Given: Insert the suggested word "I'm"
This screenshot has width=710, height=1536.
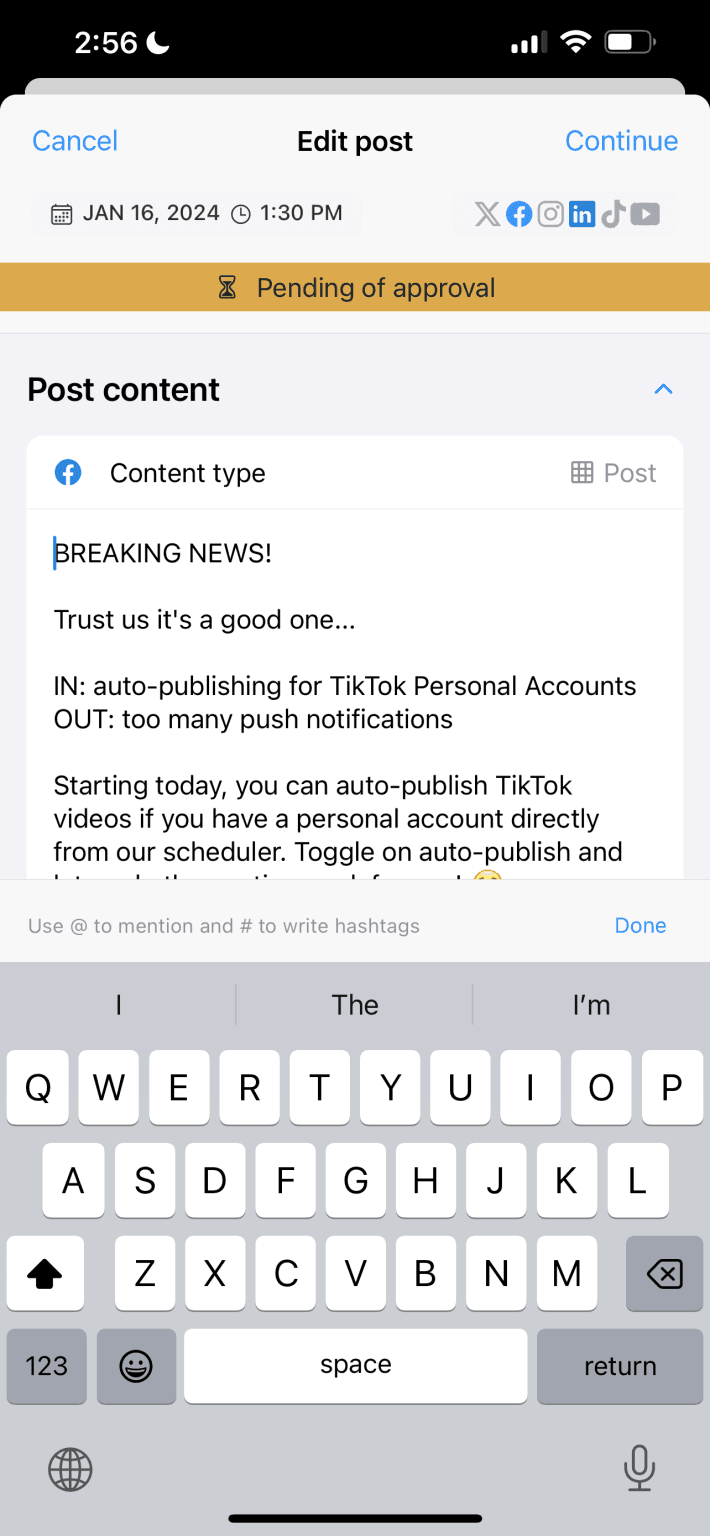Looking at the screenshot, I should [x=591, y=1005].
